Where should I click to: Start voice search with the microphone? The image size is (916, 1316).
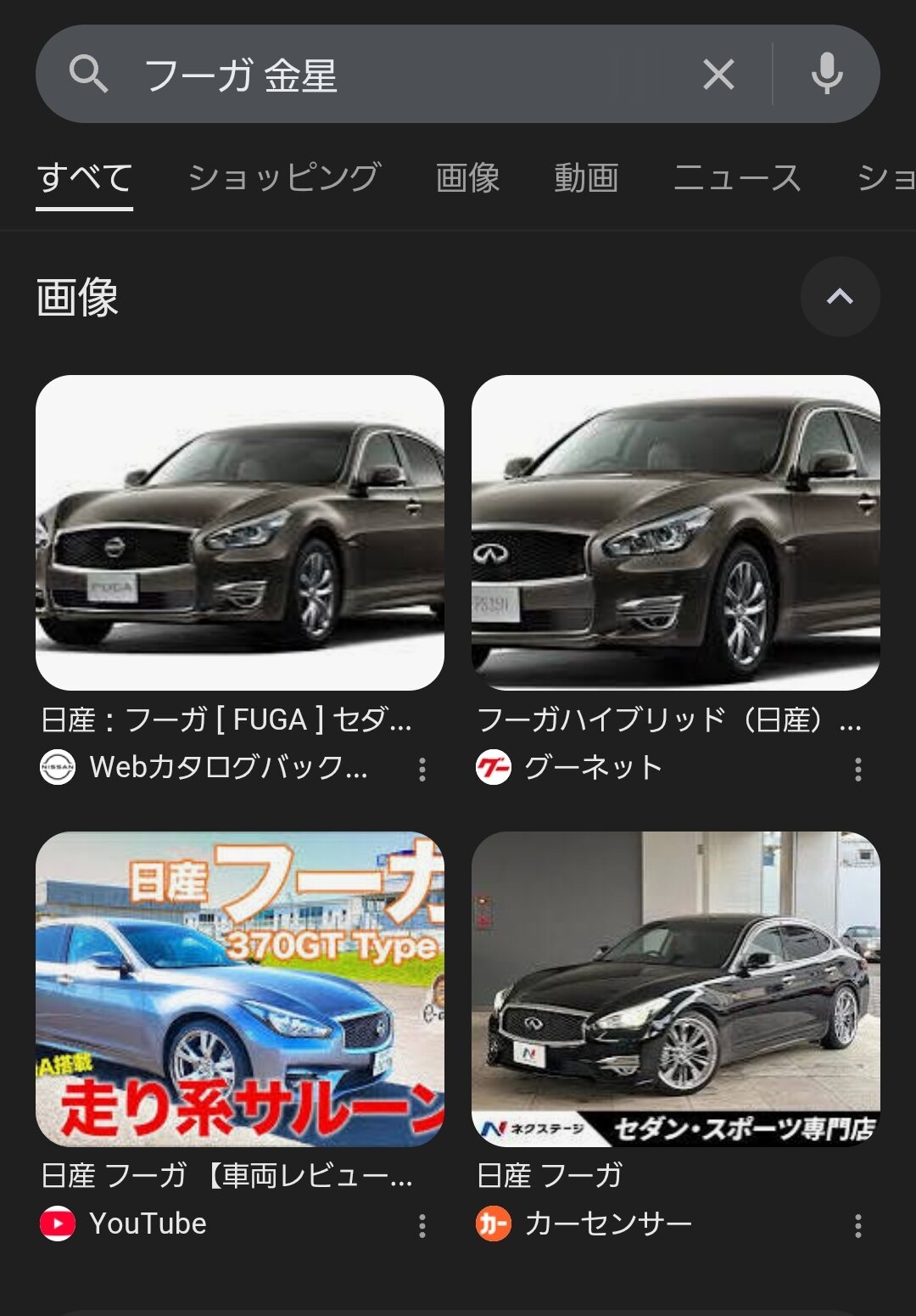click(826, 75)
